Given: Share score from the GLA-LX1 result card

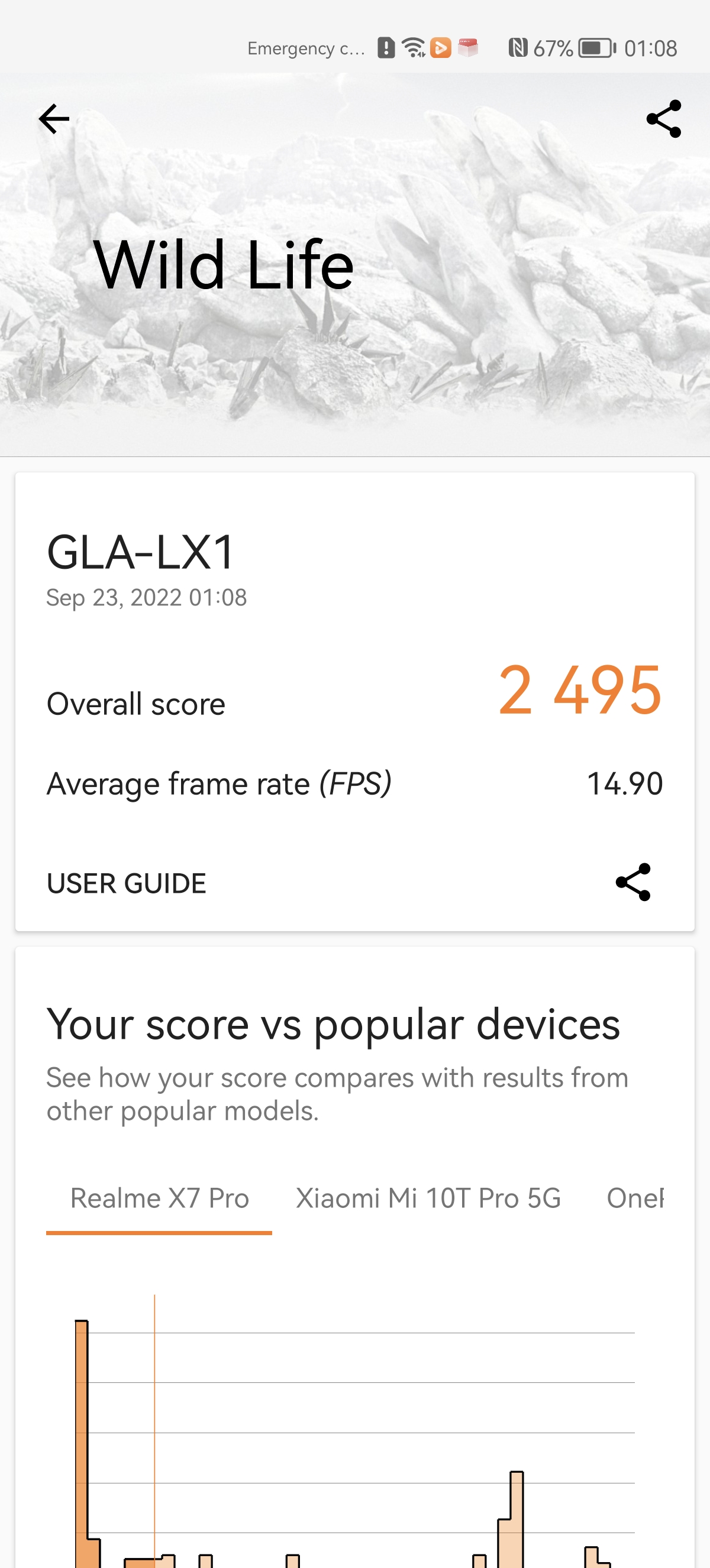Looking at the screenshot, I should (633, 882).
